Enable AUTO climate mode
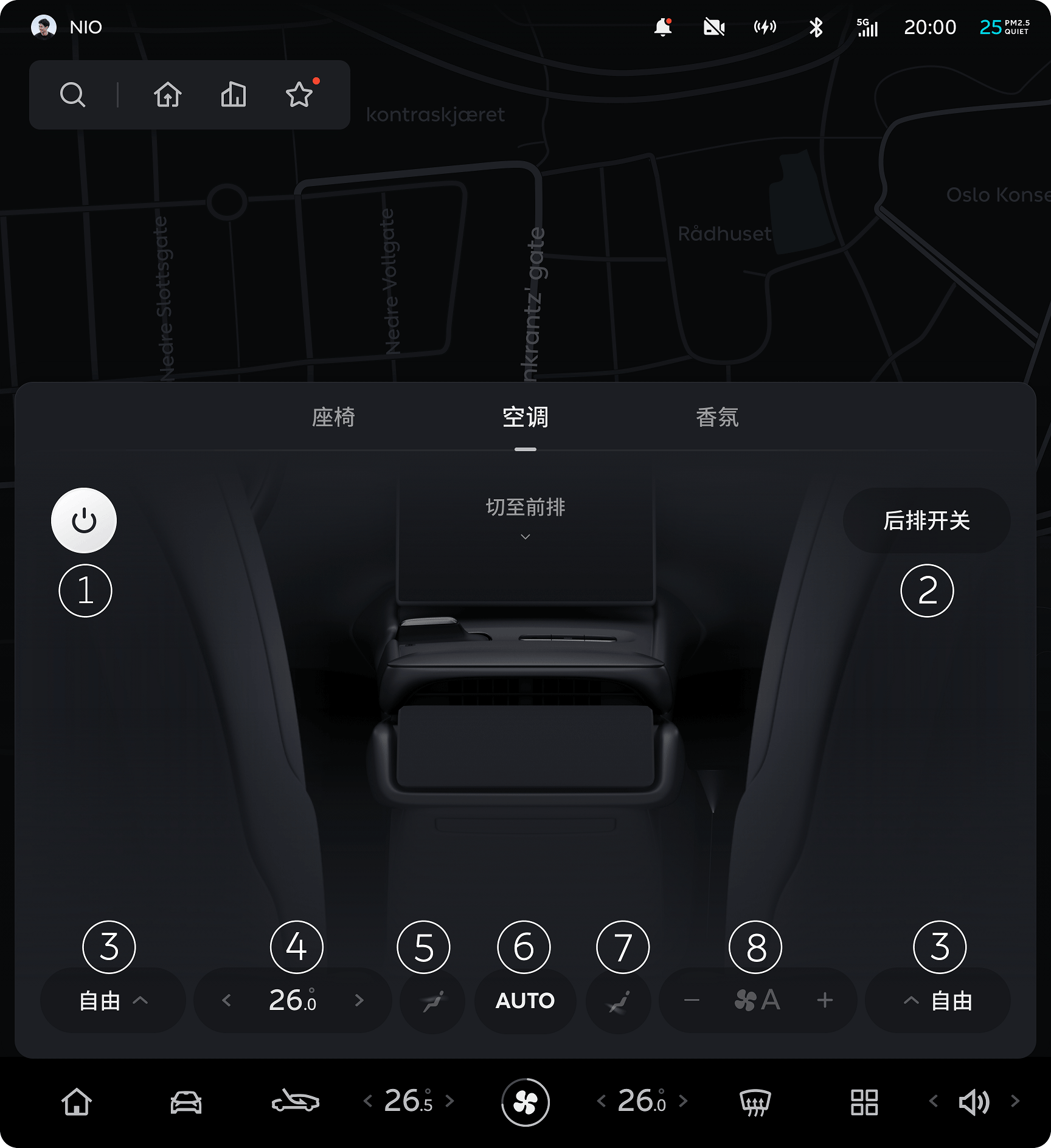 click(x=525, y=1000)
